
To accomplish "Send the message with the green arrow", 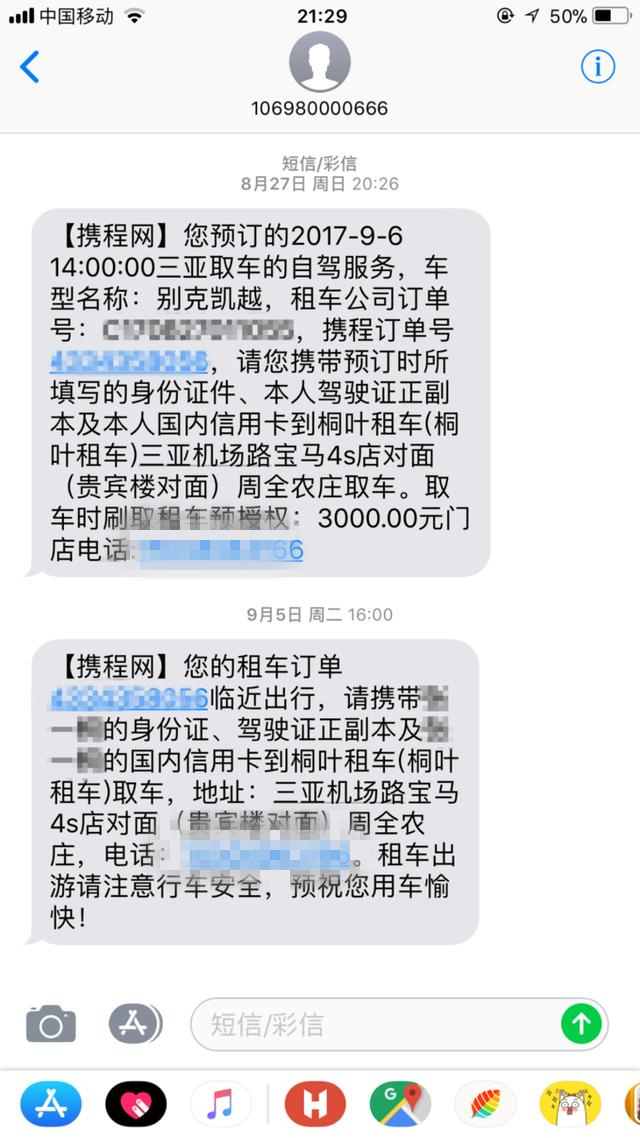I will tap(581, 1024).
